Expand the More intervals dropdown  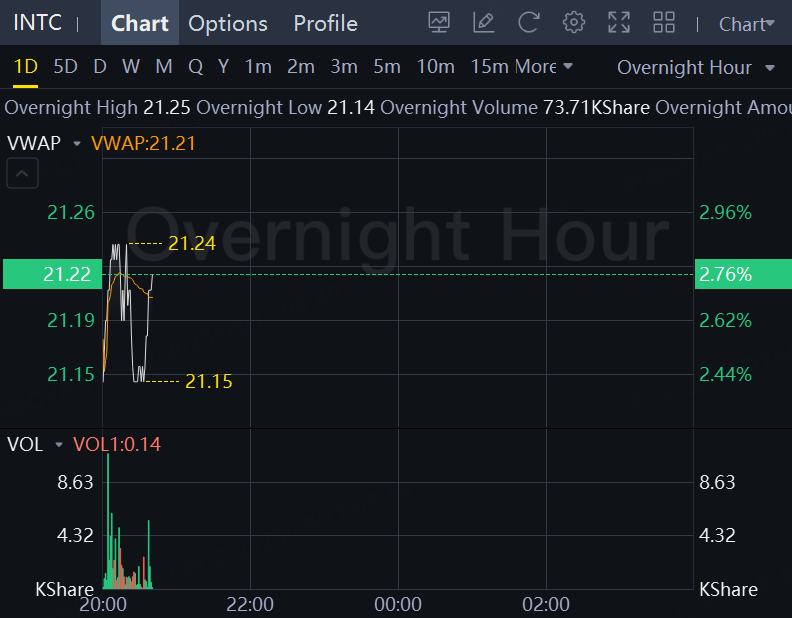click(544, 67)
